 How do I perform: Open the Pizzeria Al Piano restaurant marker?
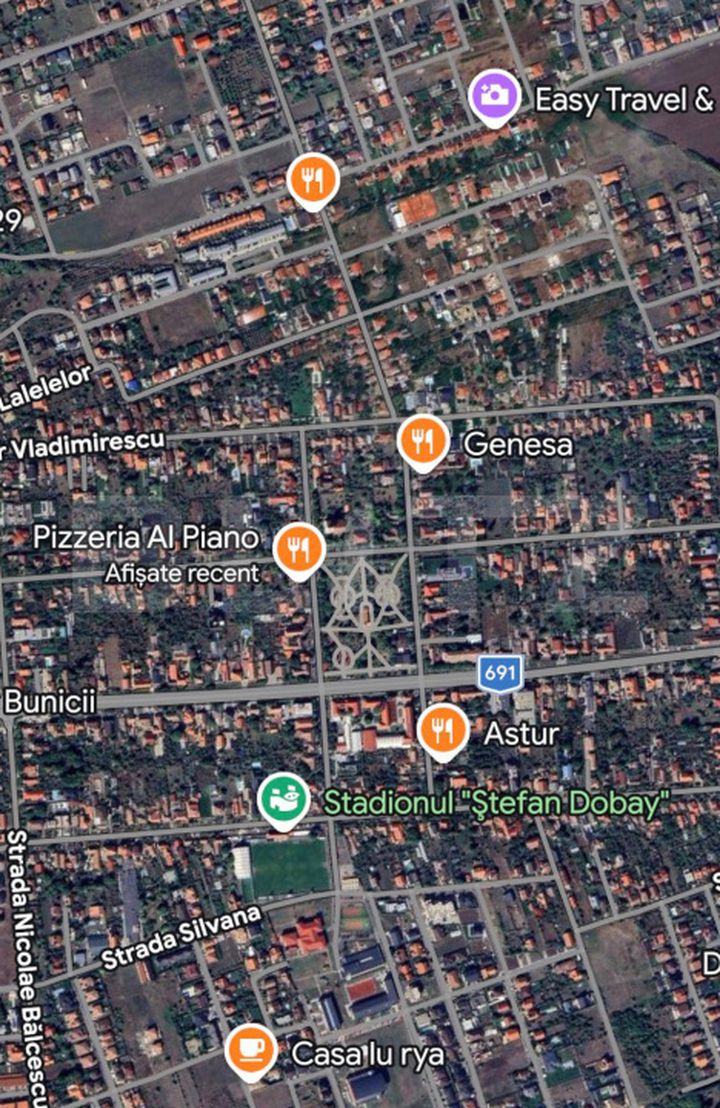coord(297,548)
